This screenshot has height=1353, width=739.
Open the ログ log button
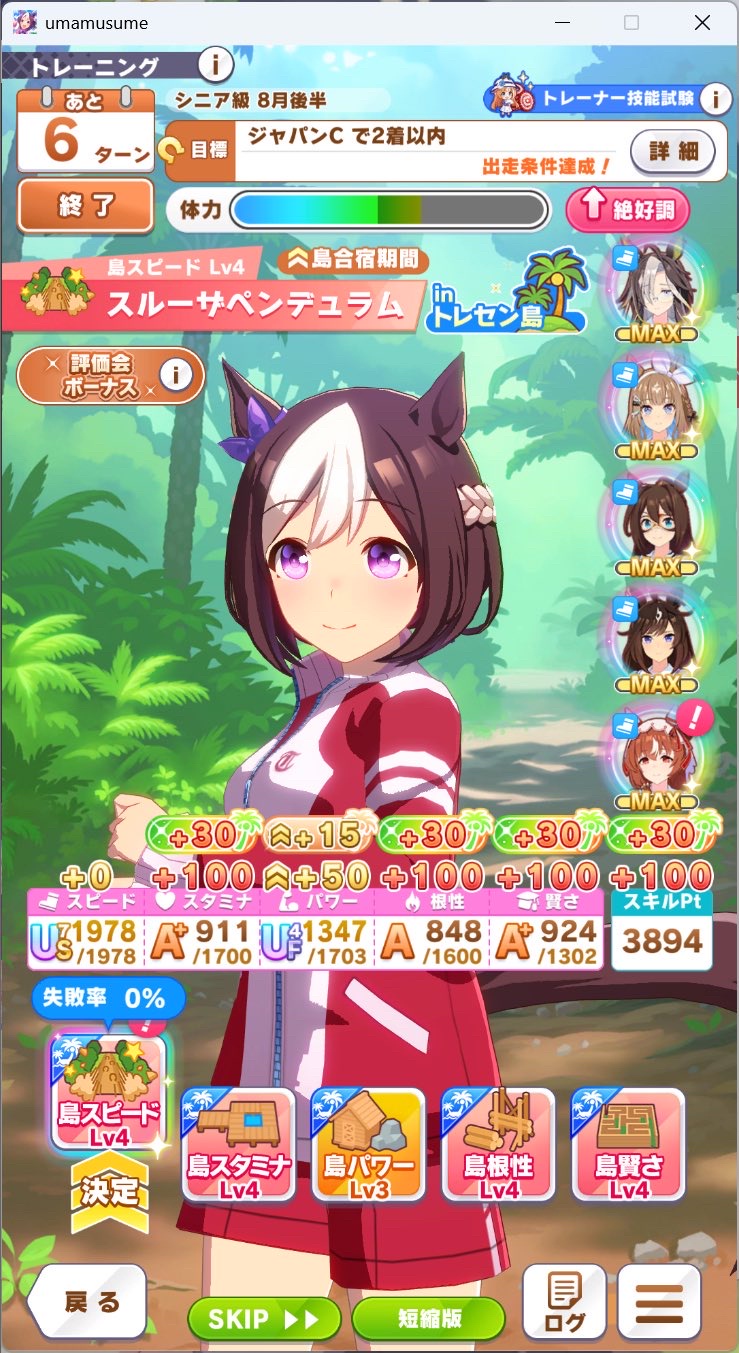pos(564,1301)
